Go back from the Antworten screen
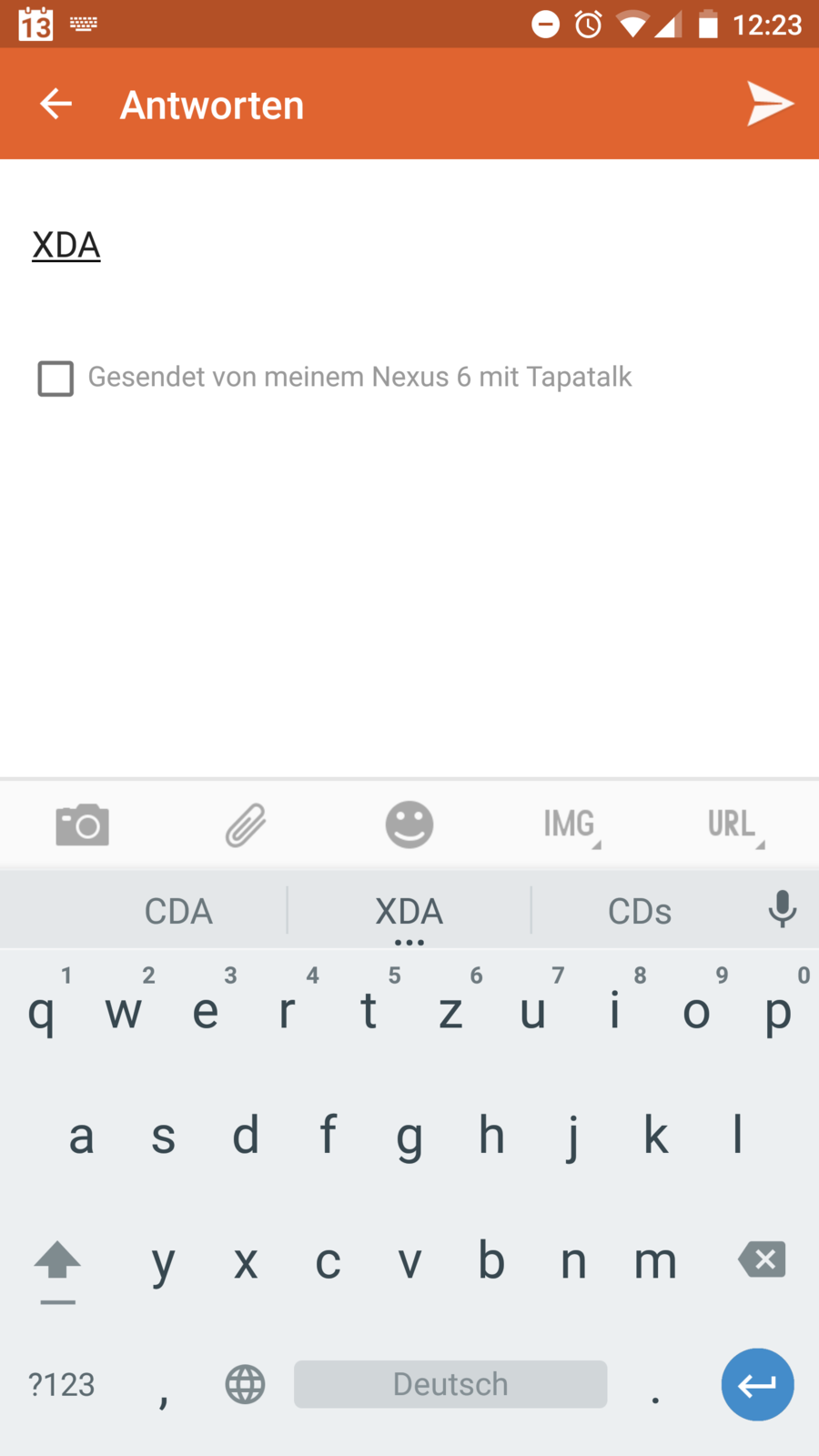Screen dimensions: 819x1456 click(56, 104)
